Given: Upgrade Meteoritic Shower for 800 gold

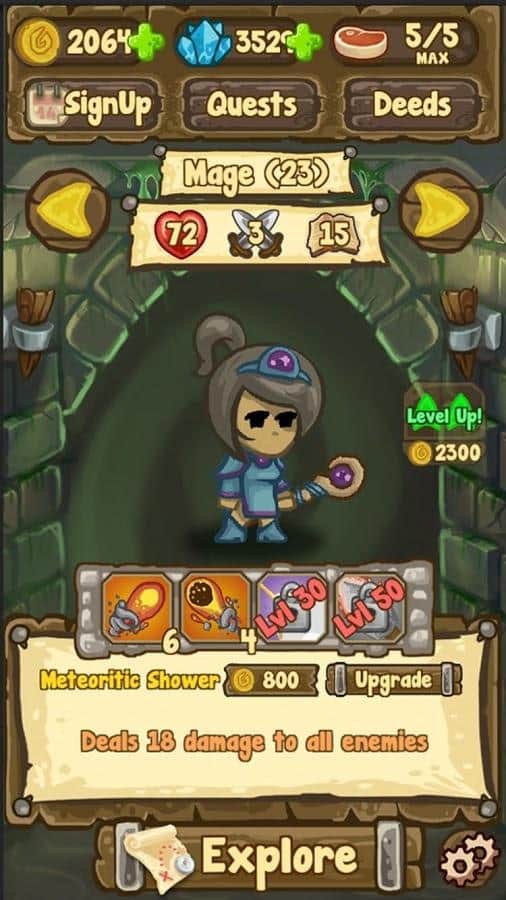Looking at the screenshot, I should (394, 680).
